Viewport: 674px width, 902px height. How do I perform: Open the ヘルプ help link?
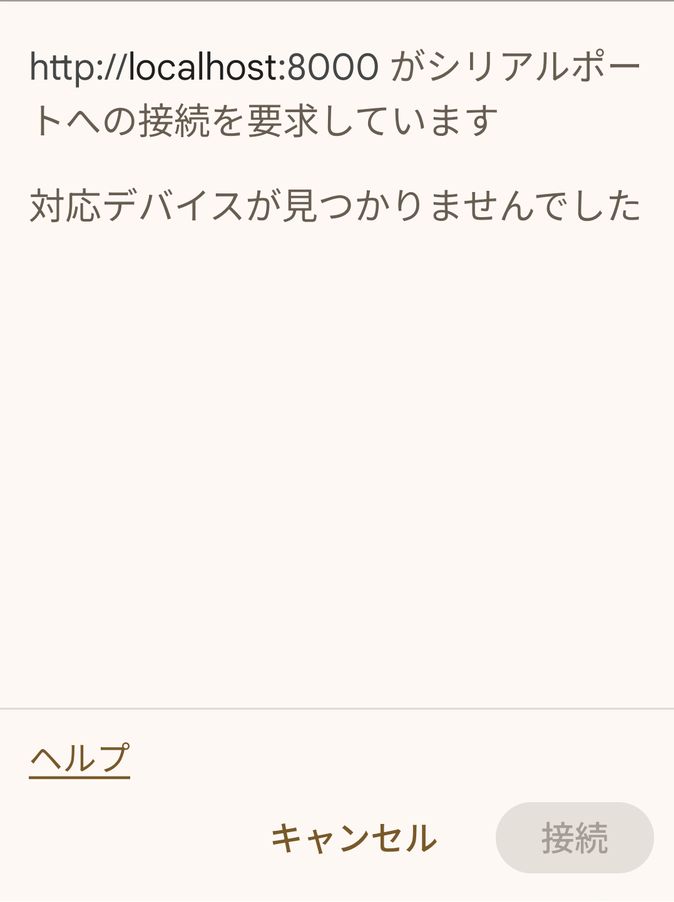click(x=79, y=759)
